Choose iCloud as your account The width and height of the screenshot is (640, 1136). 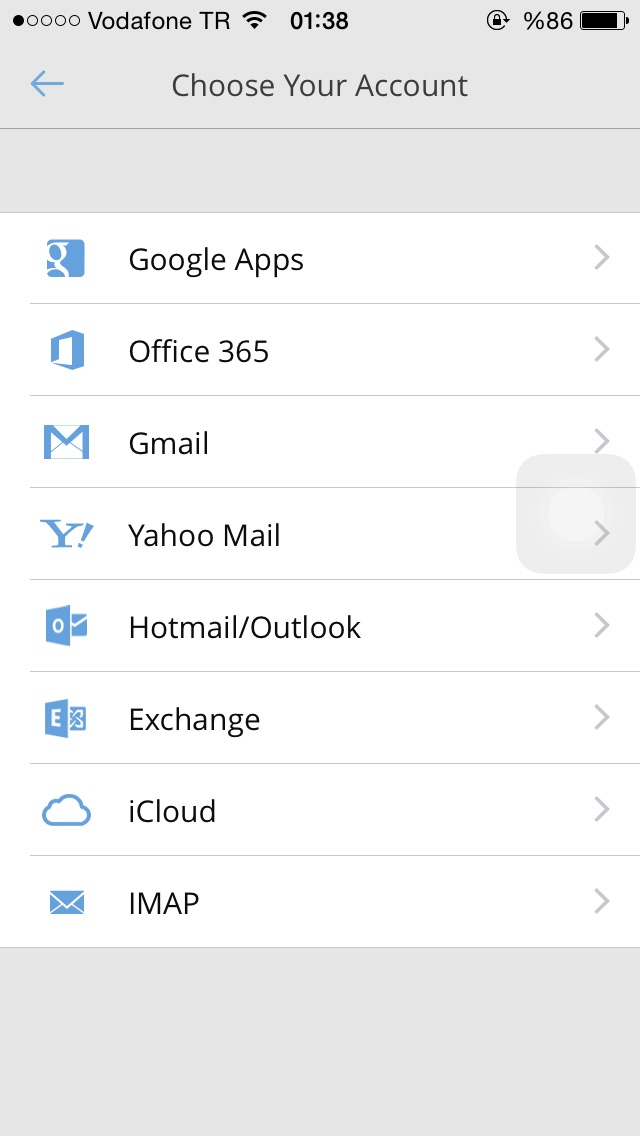tap(320, 811)
